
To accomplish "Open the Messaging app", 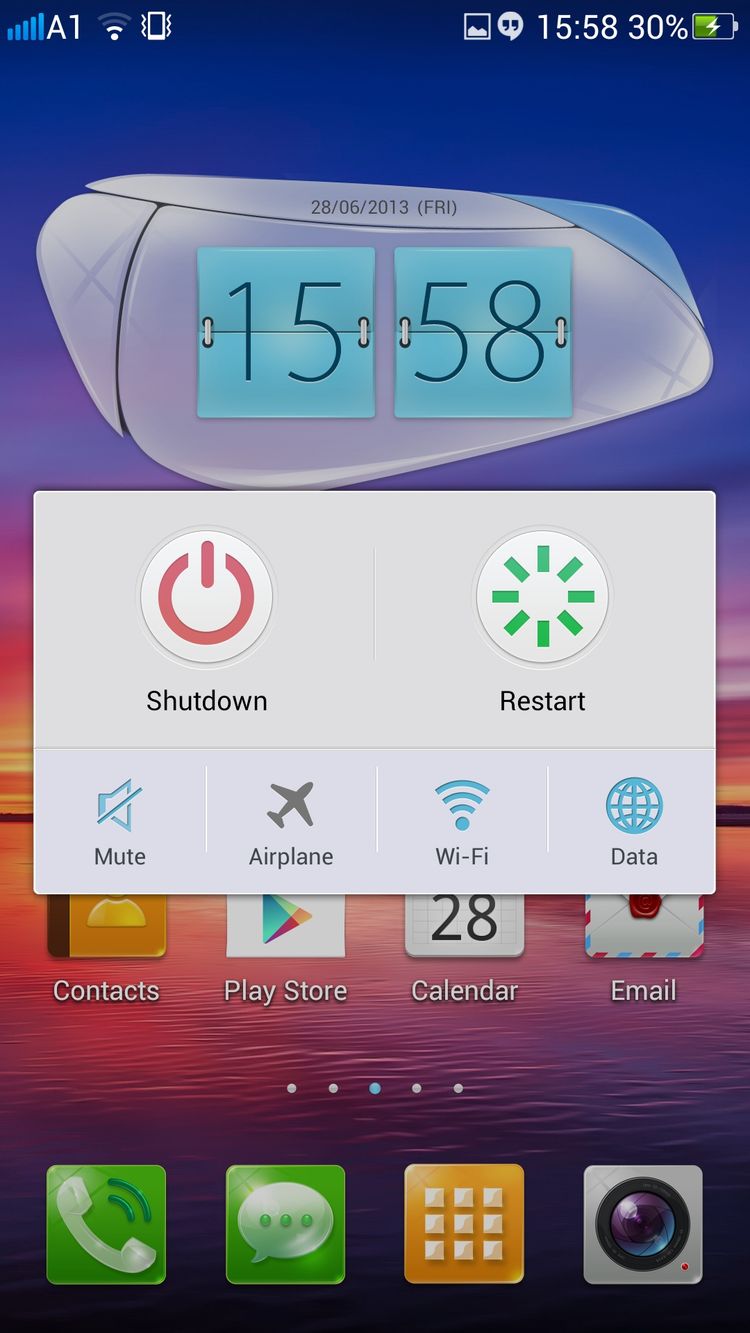I will tap(285, 1224).
